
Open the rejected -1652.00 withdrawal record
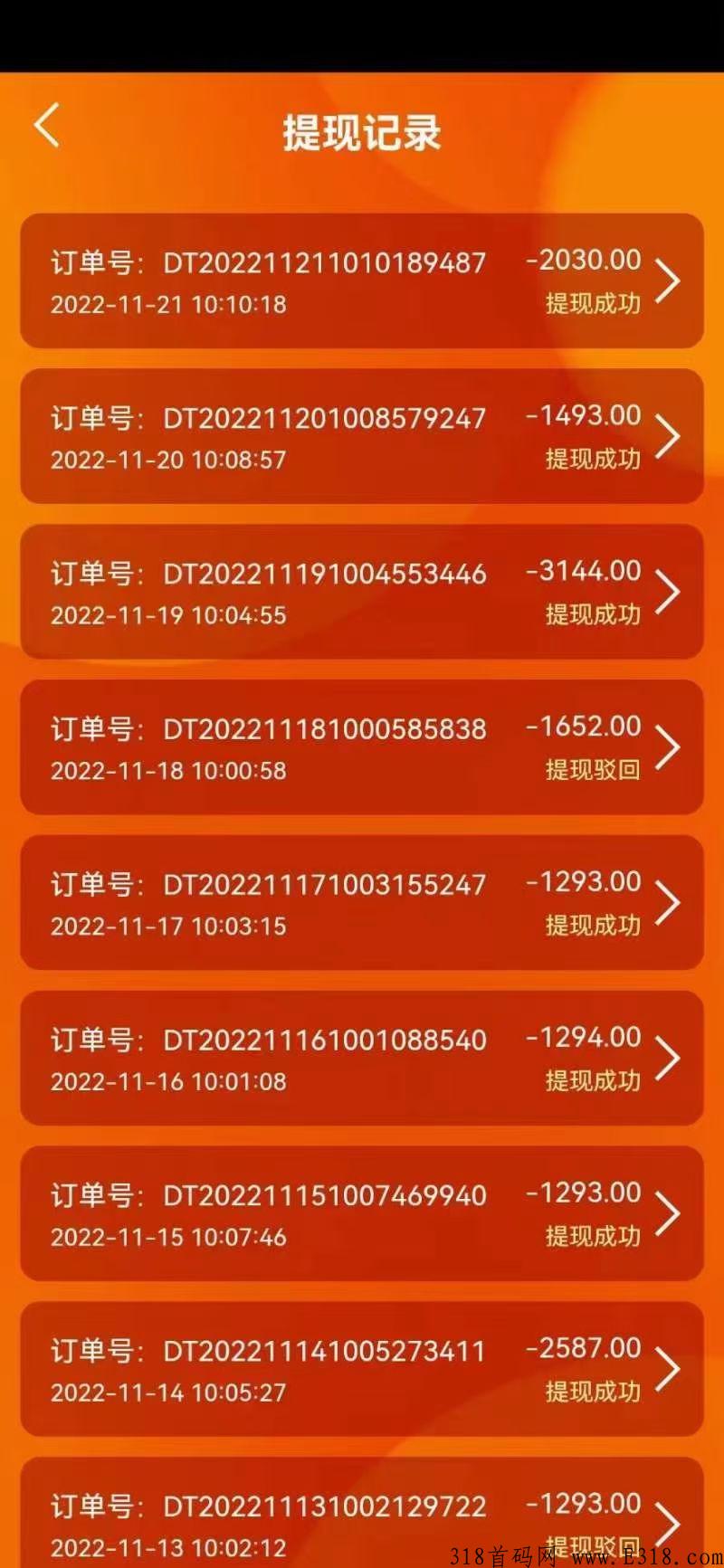(362, 748)
